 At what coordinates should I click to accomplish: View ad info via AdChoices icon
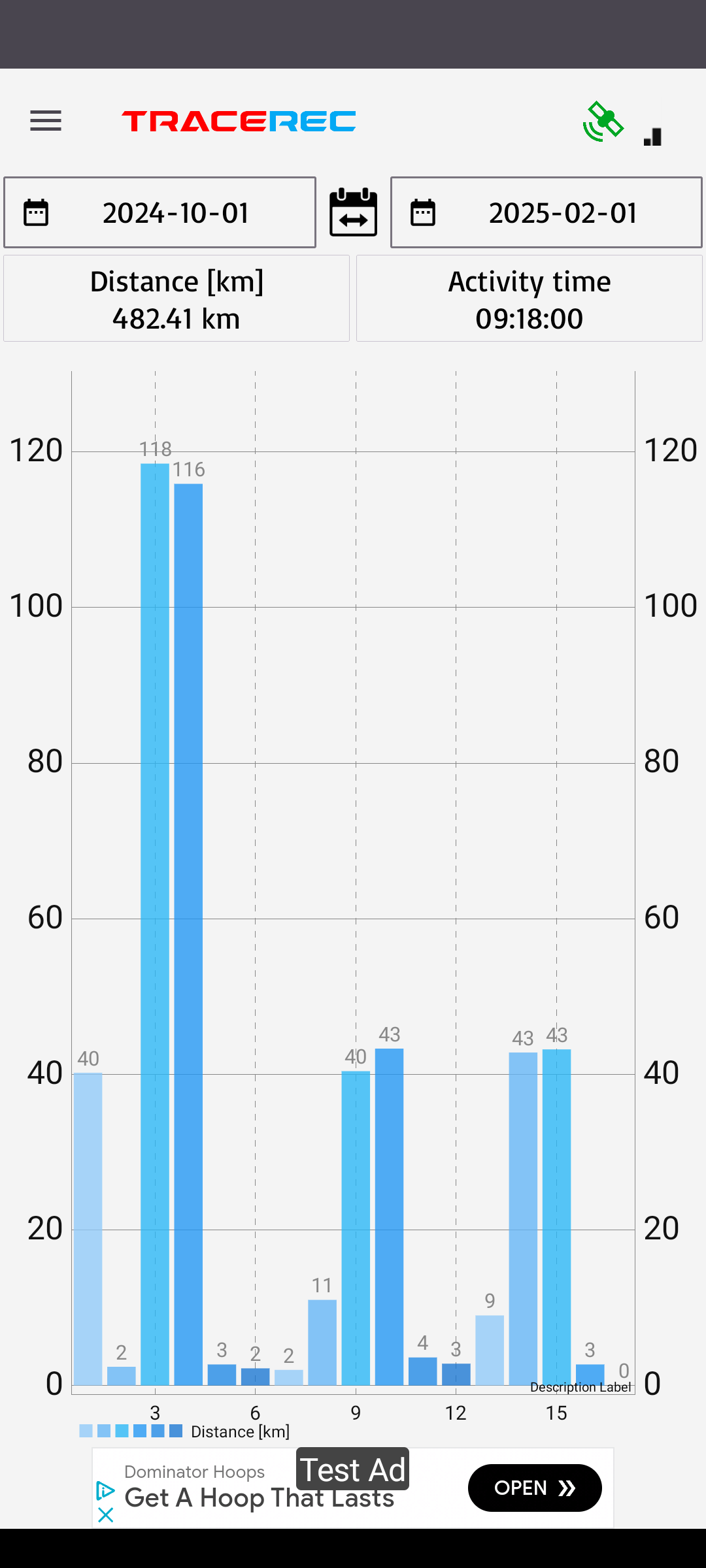tap(105, 1490)
